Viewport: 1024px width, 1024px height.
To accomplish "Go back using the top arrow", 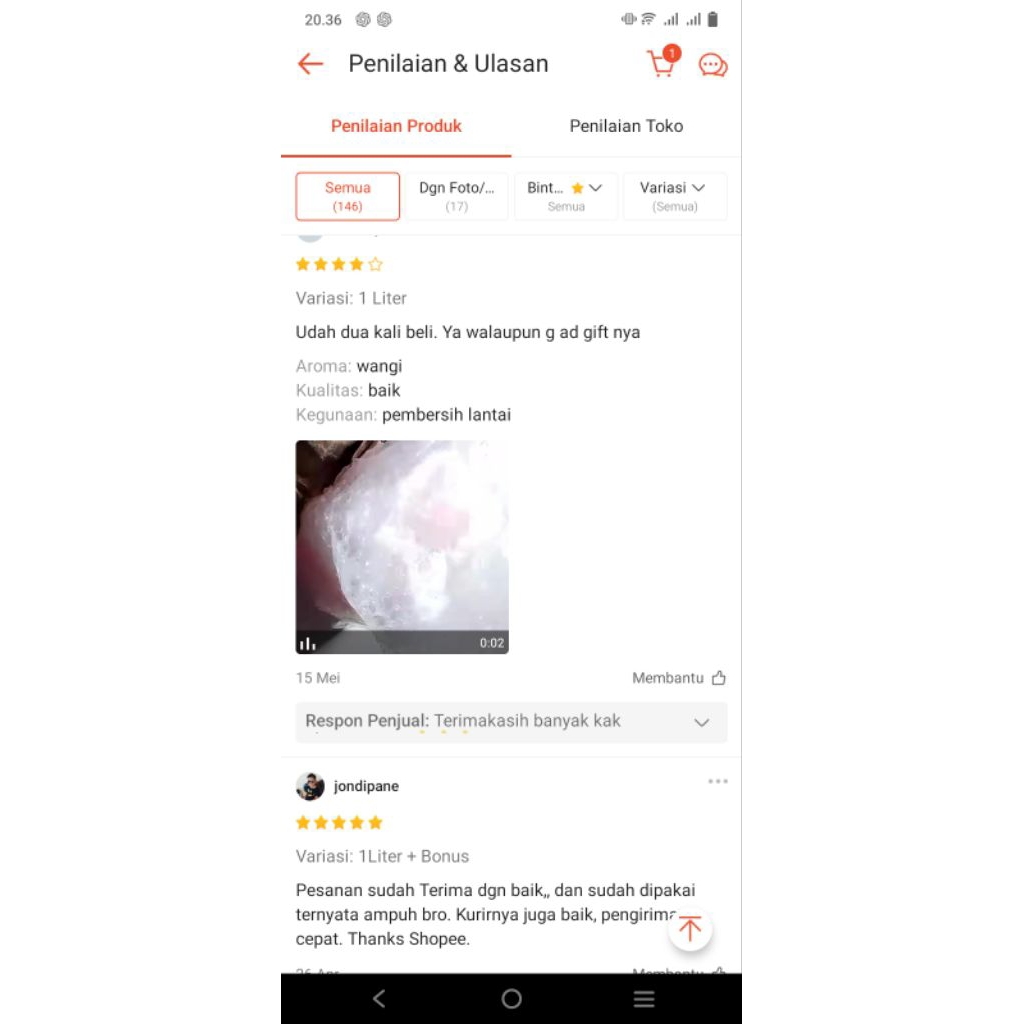I will 310,64.
